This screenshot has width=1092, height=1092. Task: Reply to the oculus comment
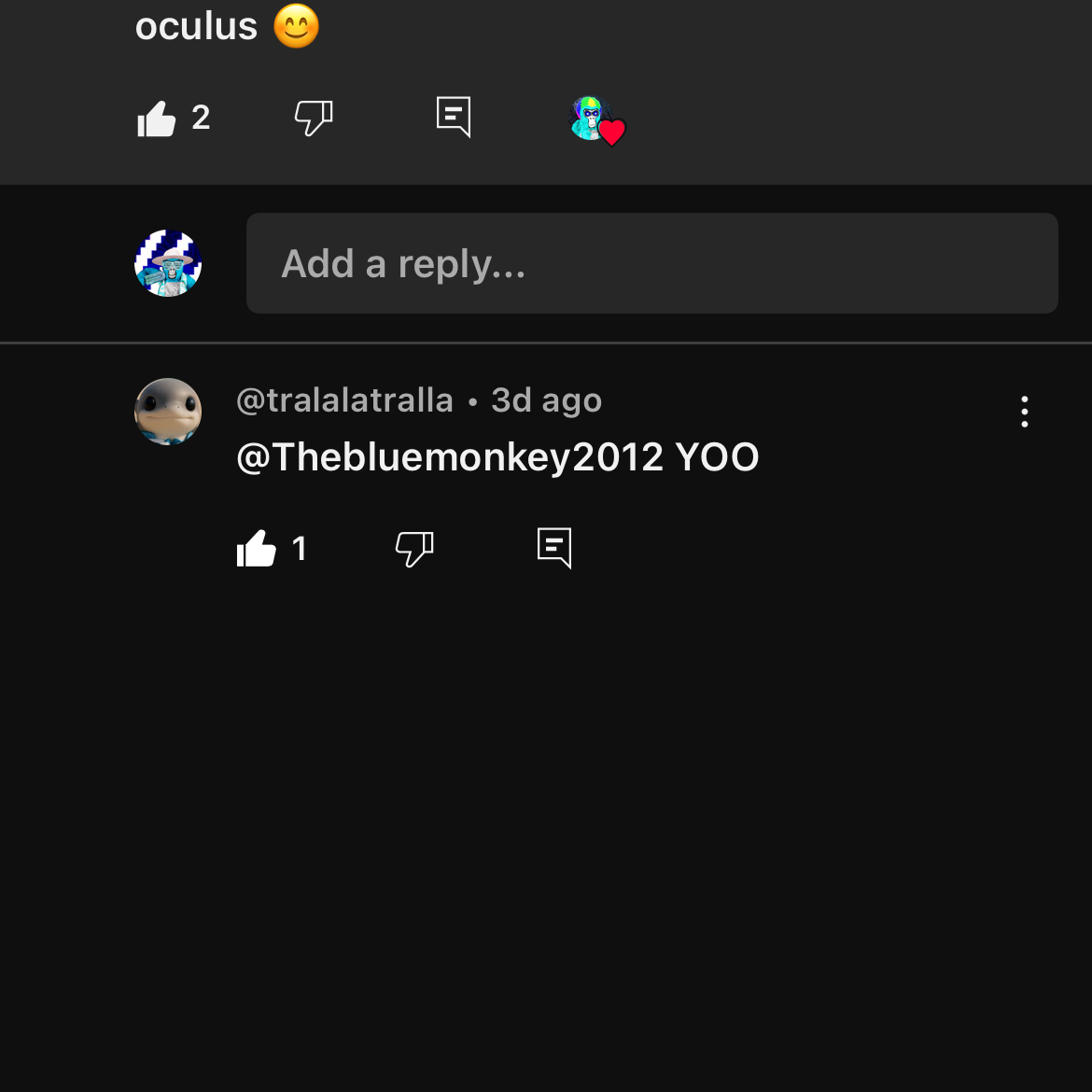(x=454, y=118)
